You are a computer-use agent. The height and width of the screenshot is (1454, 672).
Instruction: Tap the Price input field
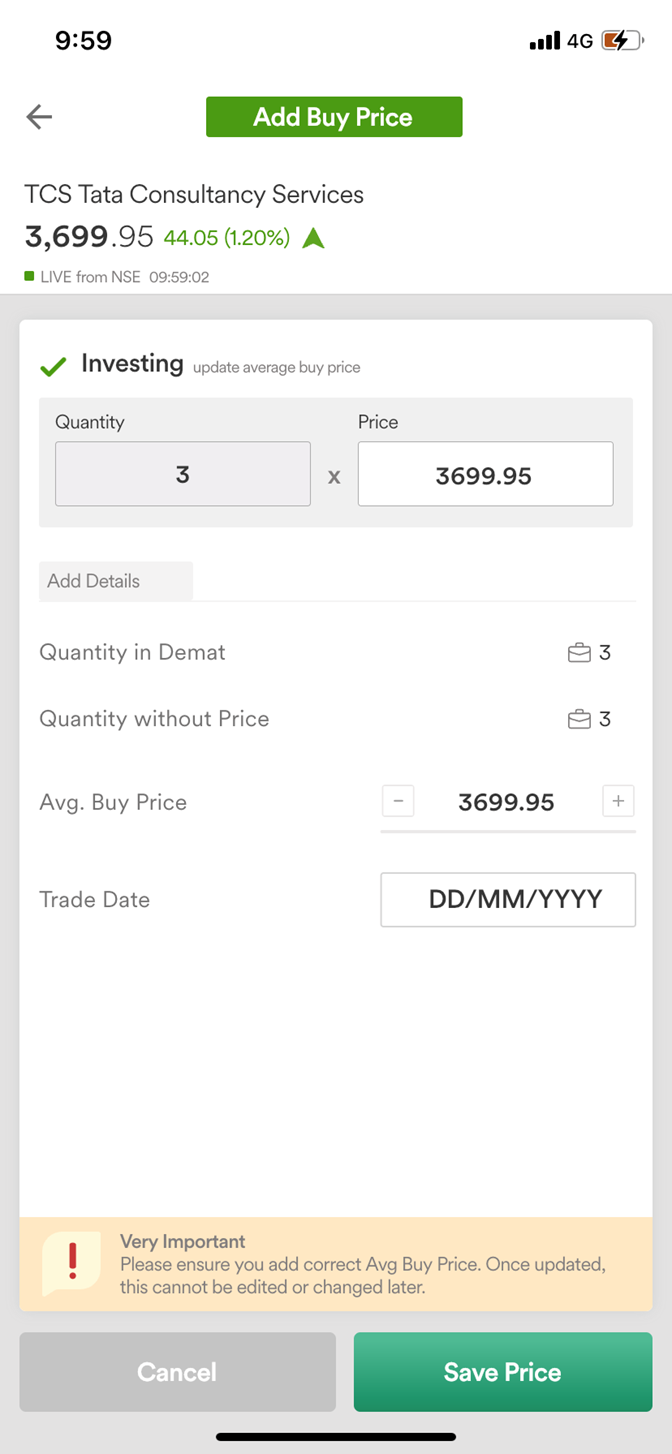click(485, 474)
